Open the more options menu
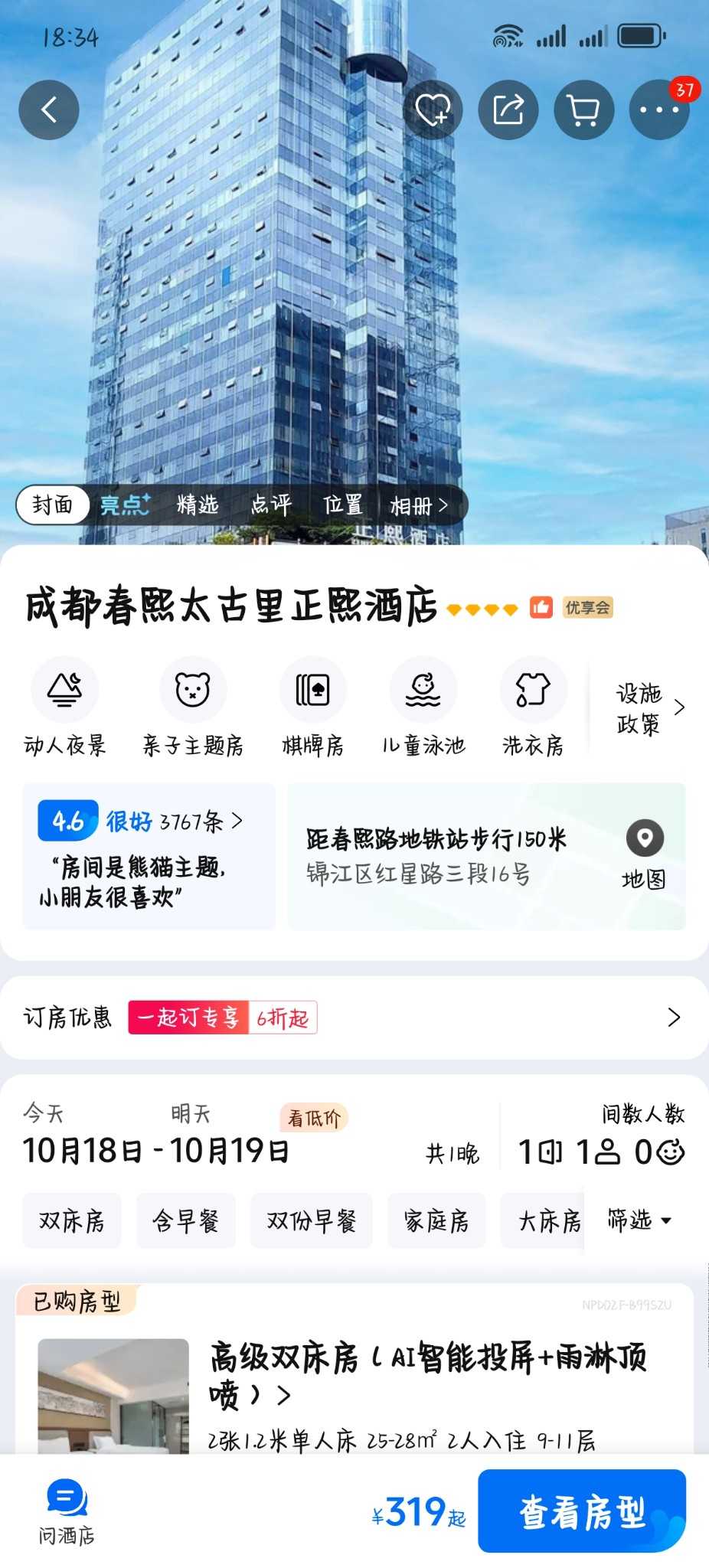 click(x=659, y=110)
